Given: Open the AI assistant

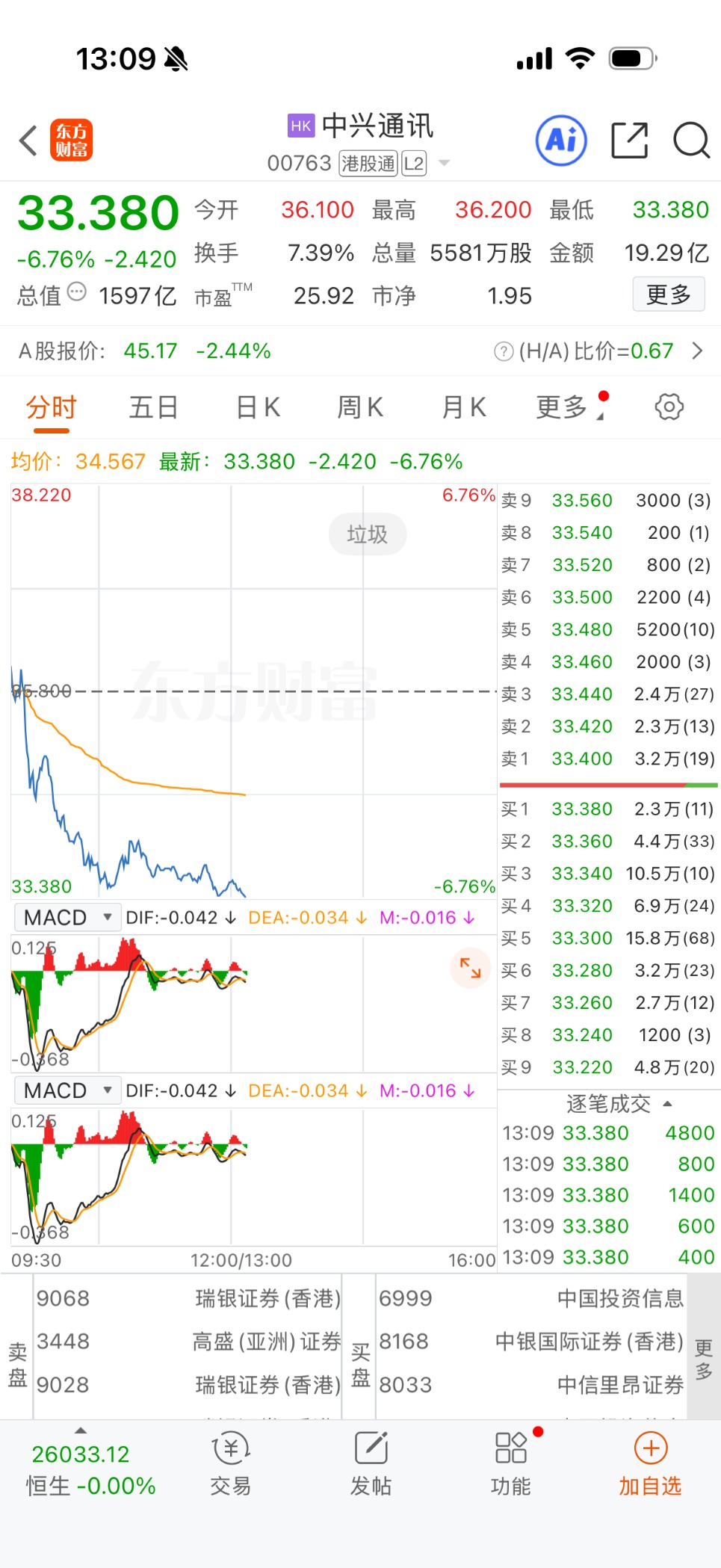Looking at the screenshot, I should (x=561, y=141).
